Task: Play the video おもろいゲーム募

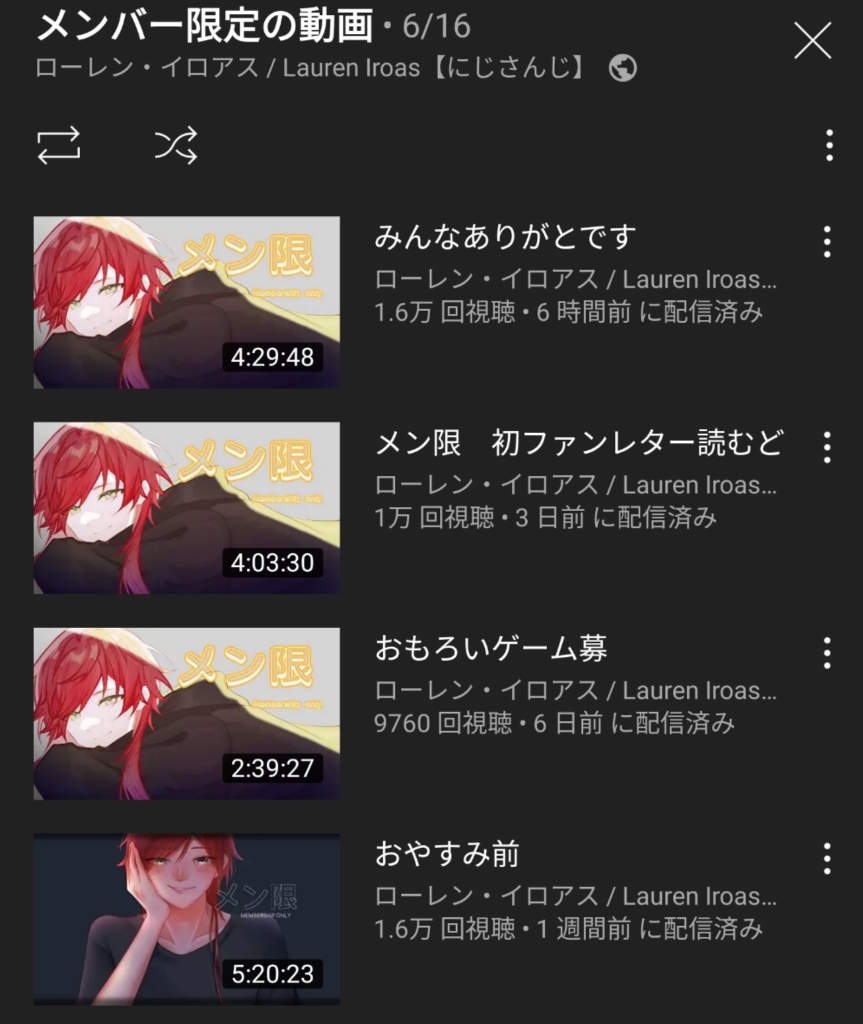Action: (x=187, y=714)
